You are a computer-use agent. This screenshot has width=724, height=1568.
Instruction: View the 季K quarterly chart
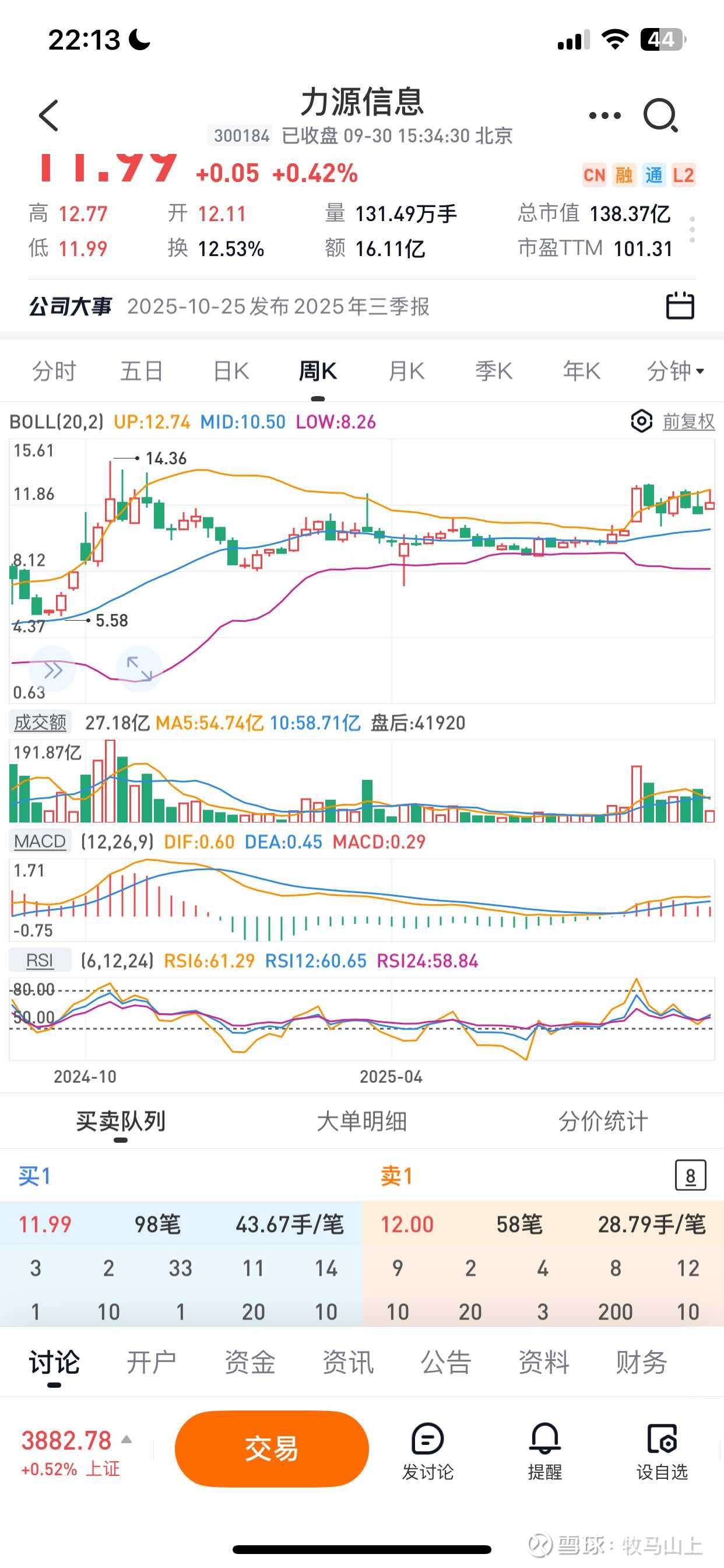[493, 370]
